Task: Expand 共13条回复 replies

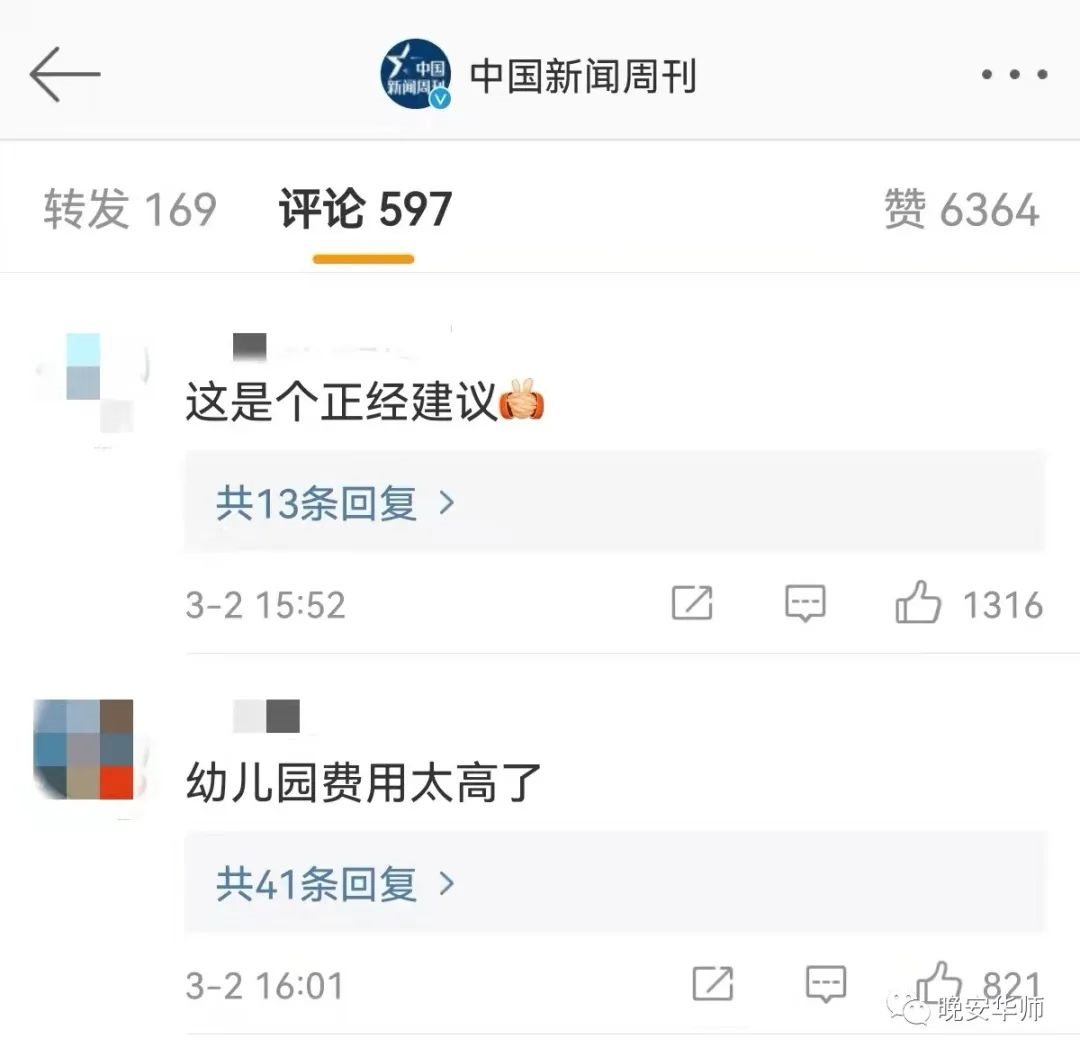Action: click(x=335, y=503)
